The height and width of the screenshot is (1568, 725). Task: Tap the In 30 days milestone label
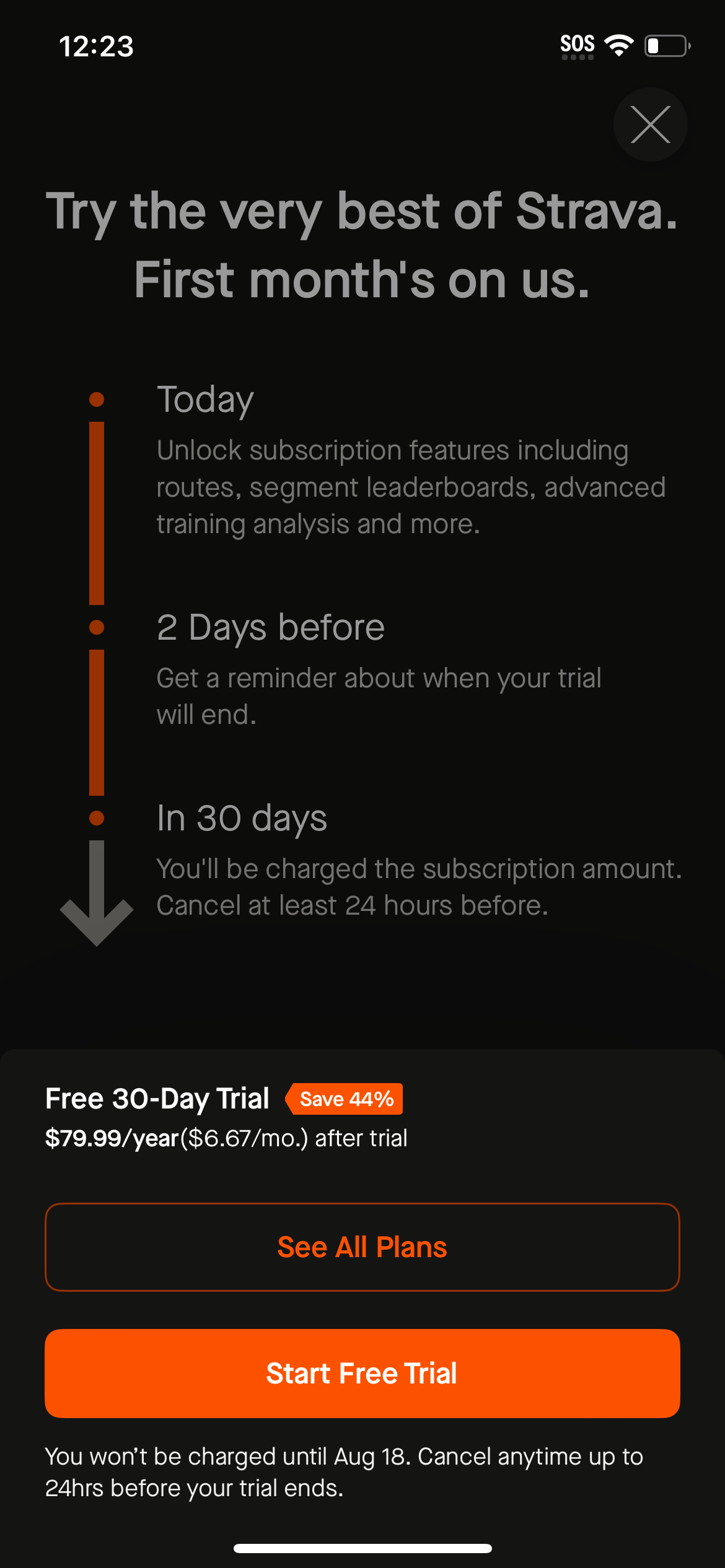click(x=242, y=817)
